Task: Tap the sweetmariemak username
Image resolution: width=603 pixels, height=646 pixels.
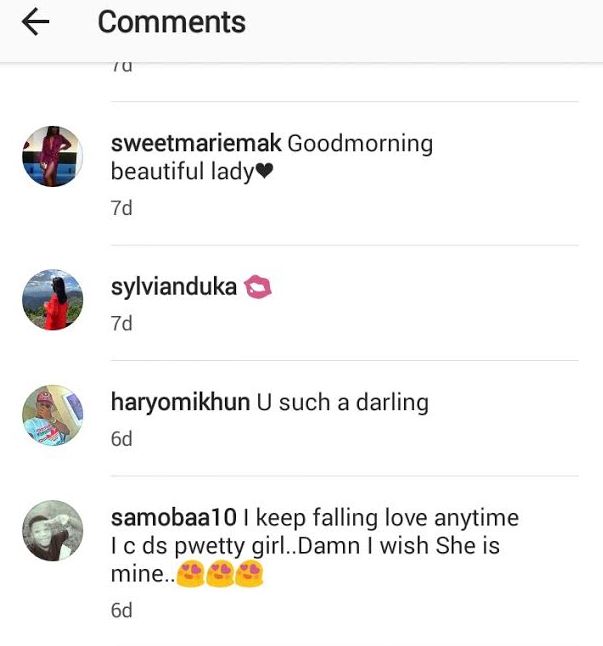Action: [x=196, y=144]
